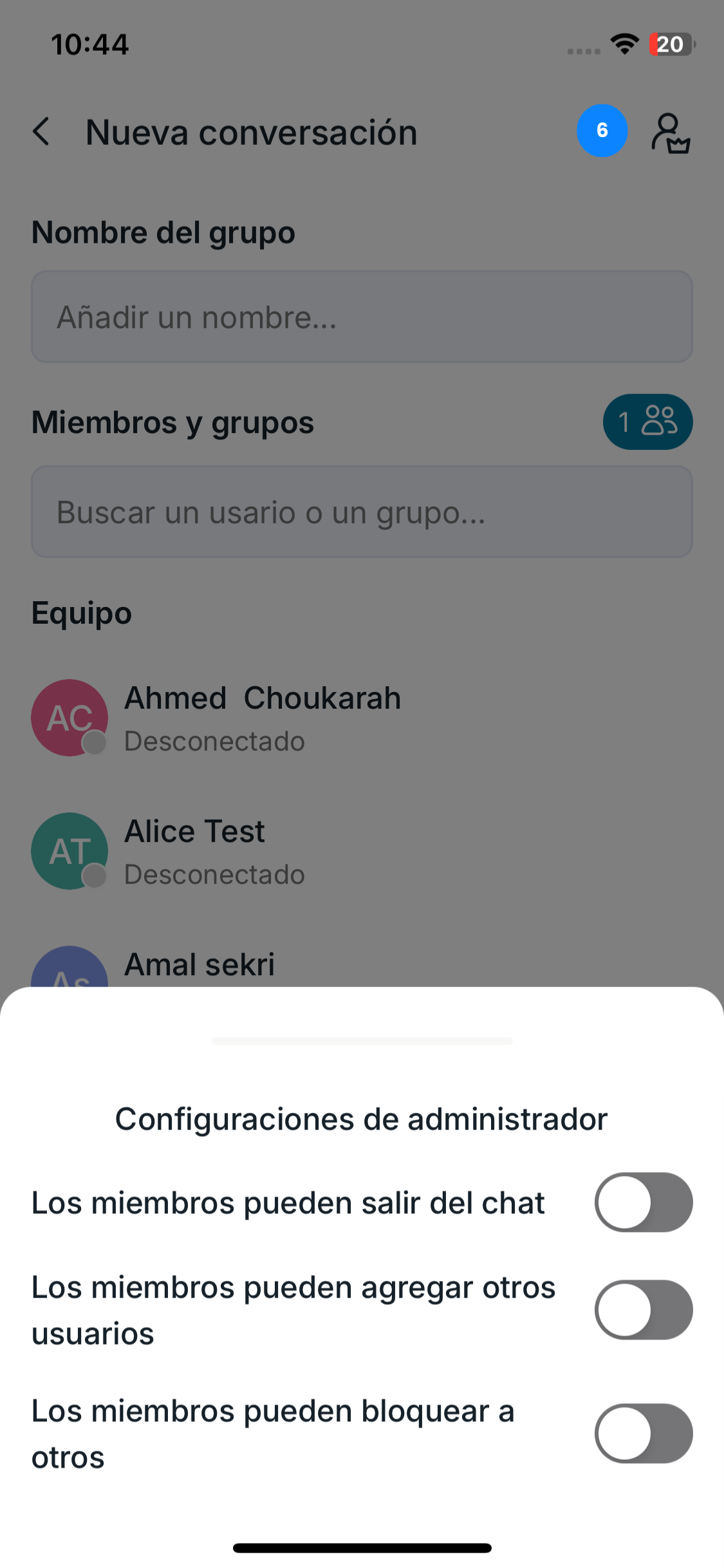Open the admin settings icon
724x1568 pixels.
coord(670,133)
